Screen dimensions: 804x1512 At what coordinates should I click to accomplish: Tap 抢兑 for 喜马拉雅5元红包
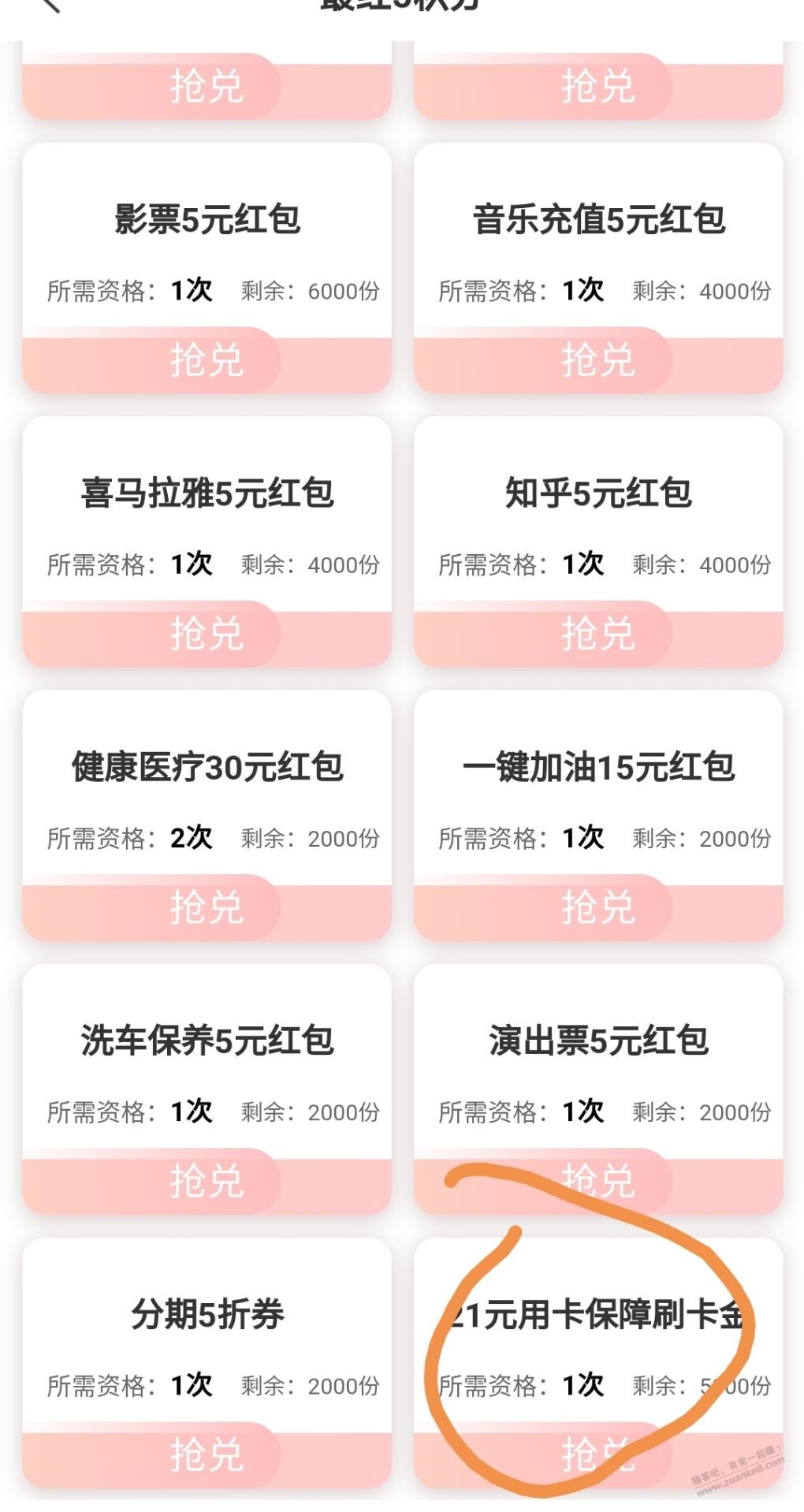click(207, 634)
